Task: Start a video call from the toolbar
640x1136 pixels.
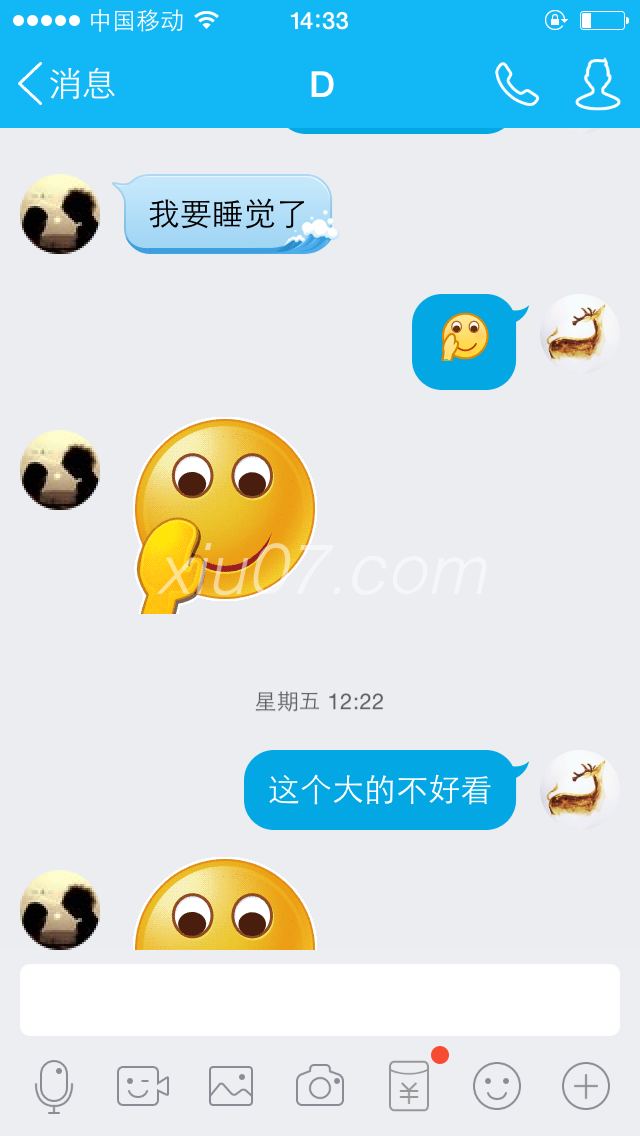Action: [142, 1086]
